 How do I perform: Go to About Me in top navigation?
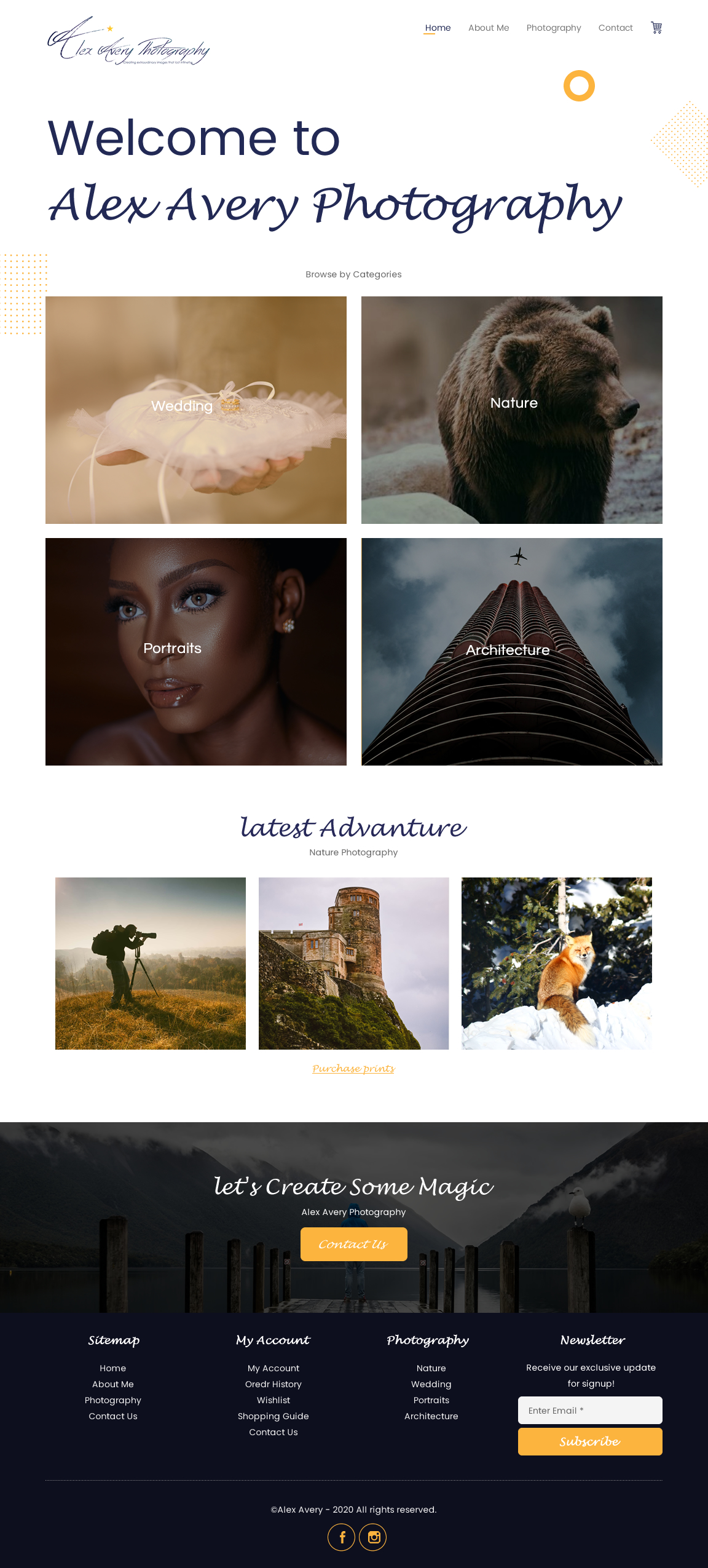[x=488, y=28]
